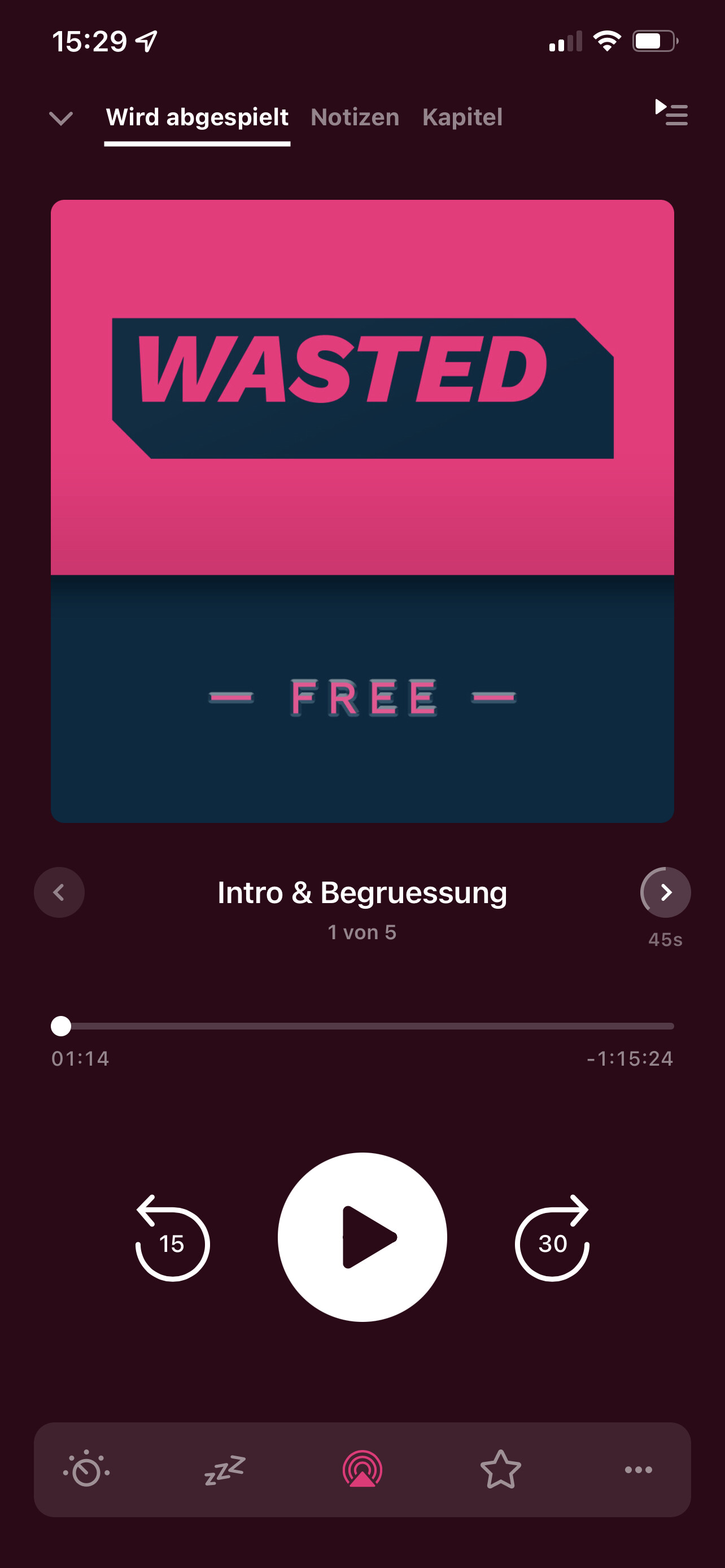Go to the previous chapter

coord(59,892)
